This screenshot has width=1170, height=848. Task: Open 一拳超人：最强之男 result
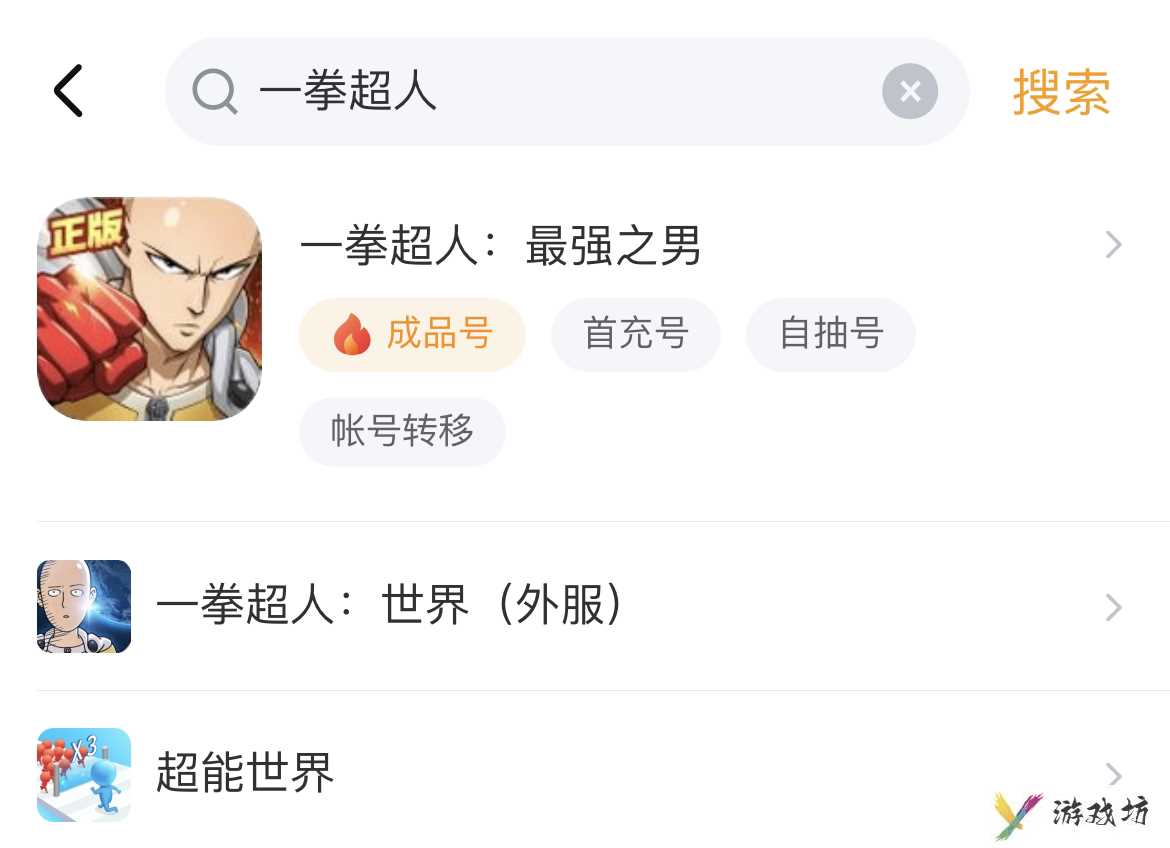[500, 246]
